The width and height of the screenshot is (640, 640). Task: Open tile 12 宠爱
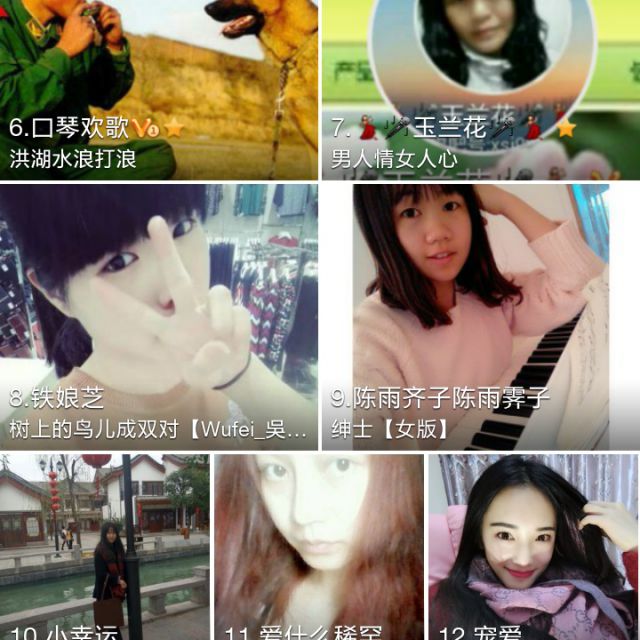[x=534, y=547]
